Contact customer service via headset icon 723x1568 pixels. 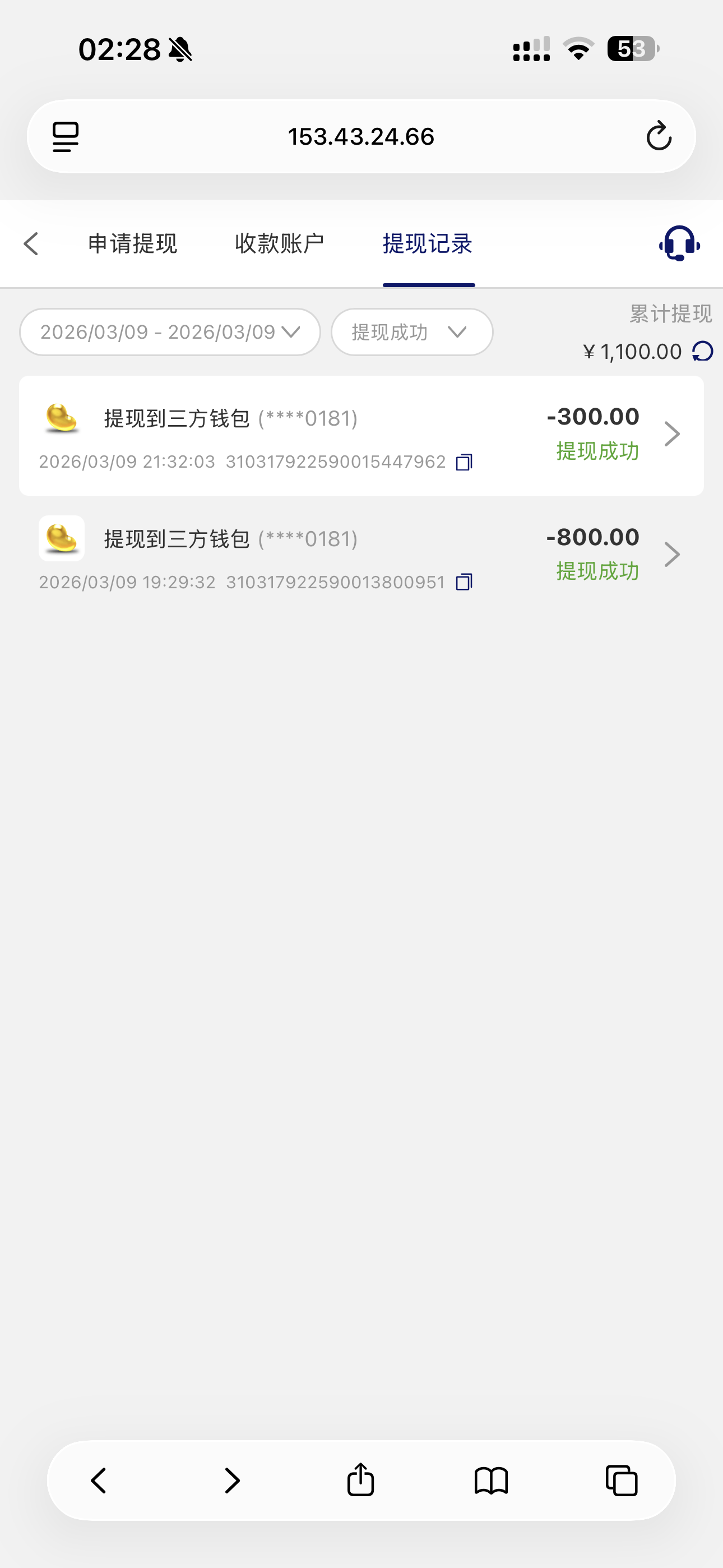[x=679, y=243]
